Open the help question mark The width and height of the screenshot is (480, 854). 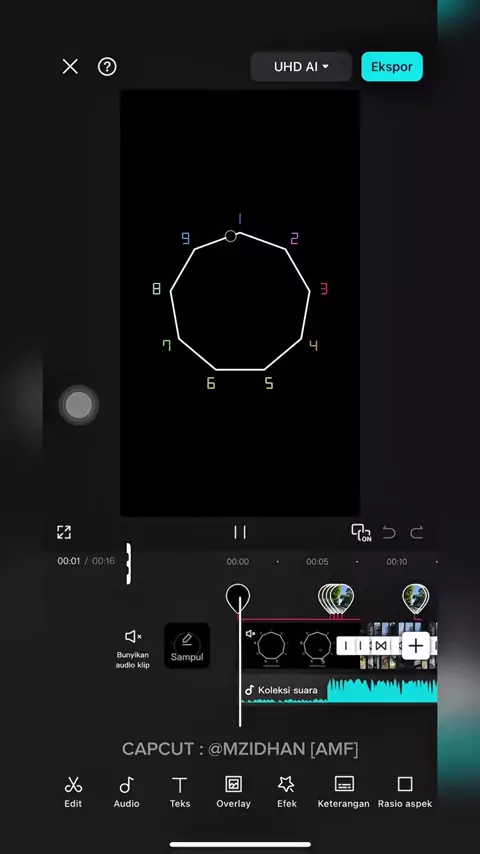click(107, 67)
